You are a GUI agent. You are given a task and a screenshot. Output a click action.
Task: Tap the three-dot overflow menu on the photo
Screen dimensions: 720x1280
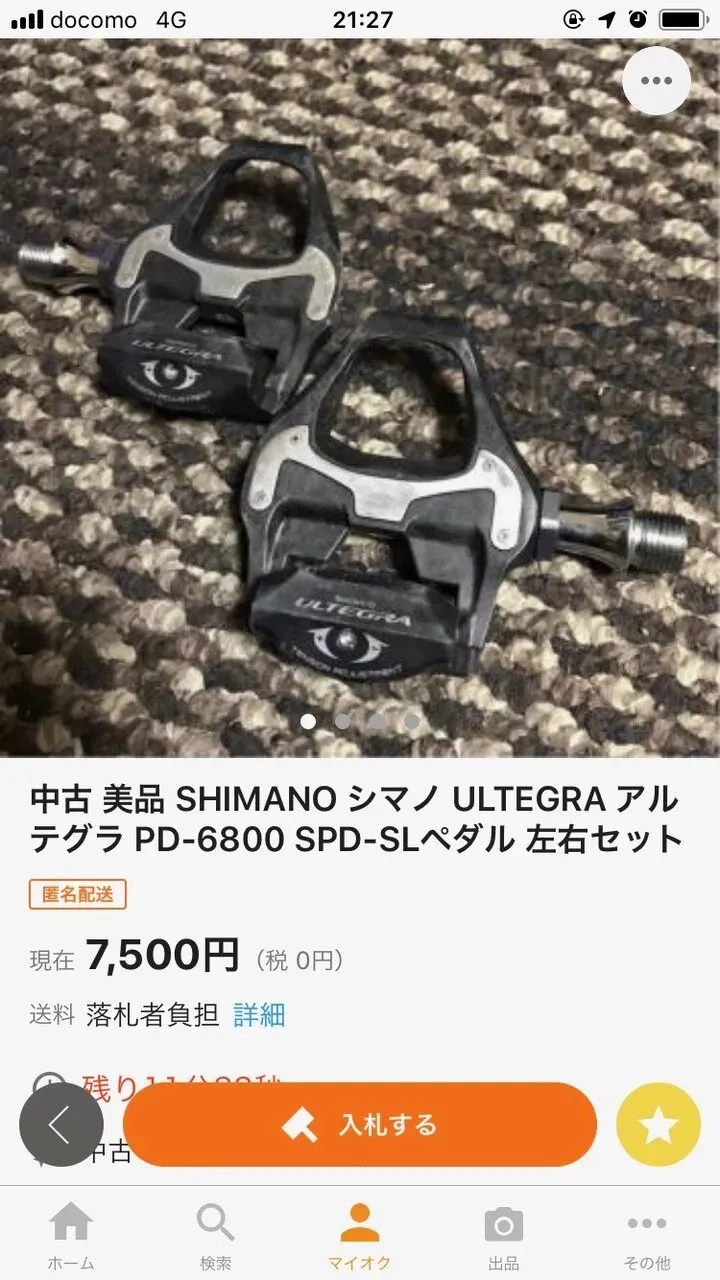655,81
